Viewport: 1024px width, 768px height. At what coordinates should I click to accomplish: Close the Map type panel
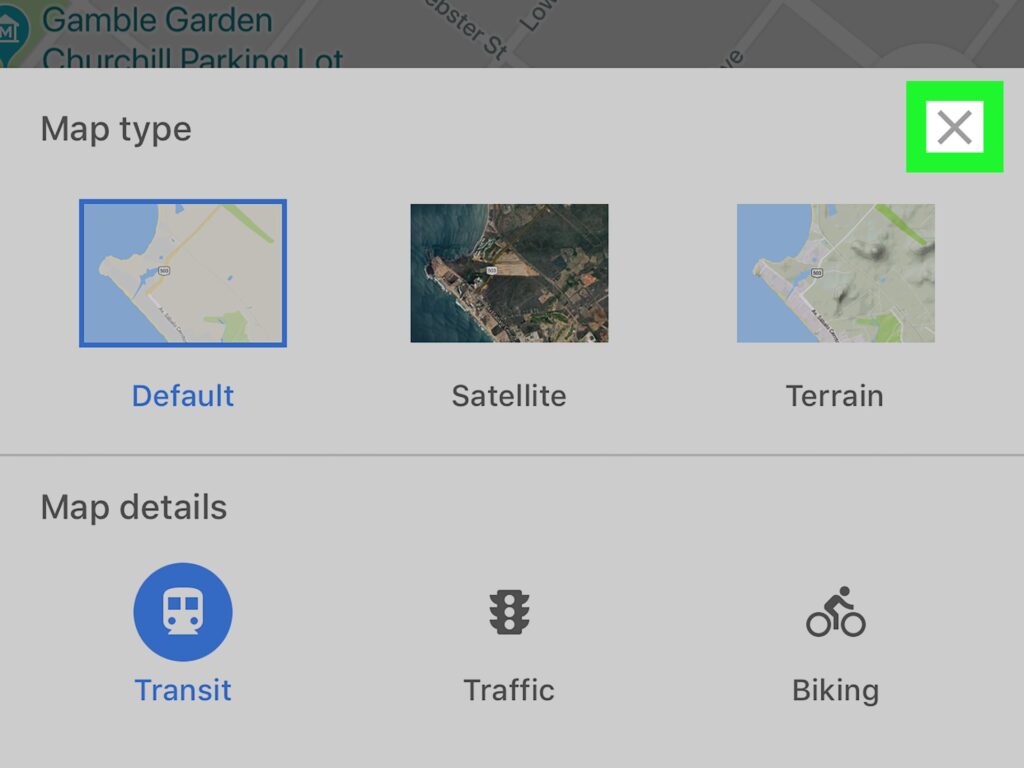point(954,127)
